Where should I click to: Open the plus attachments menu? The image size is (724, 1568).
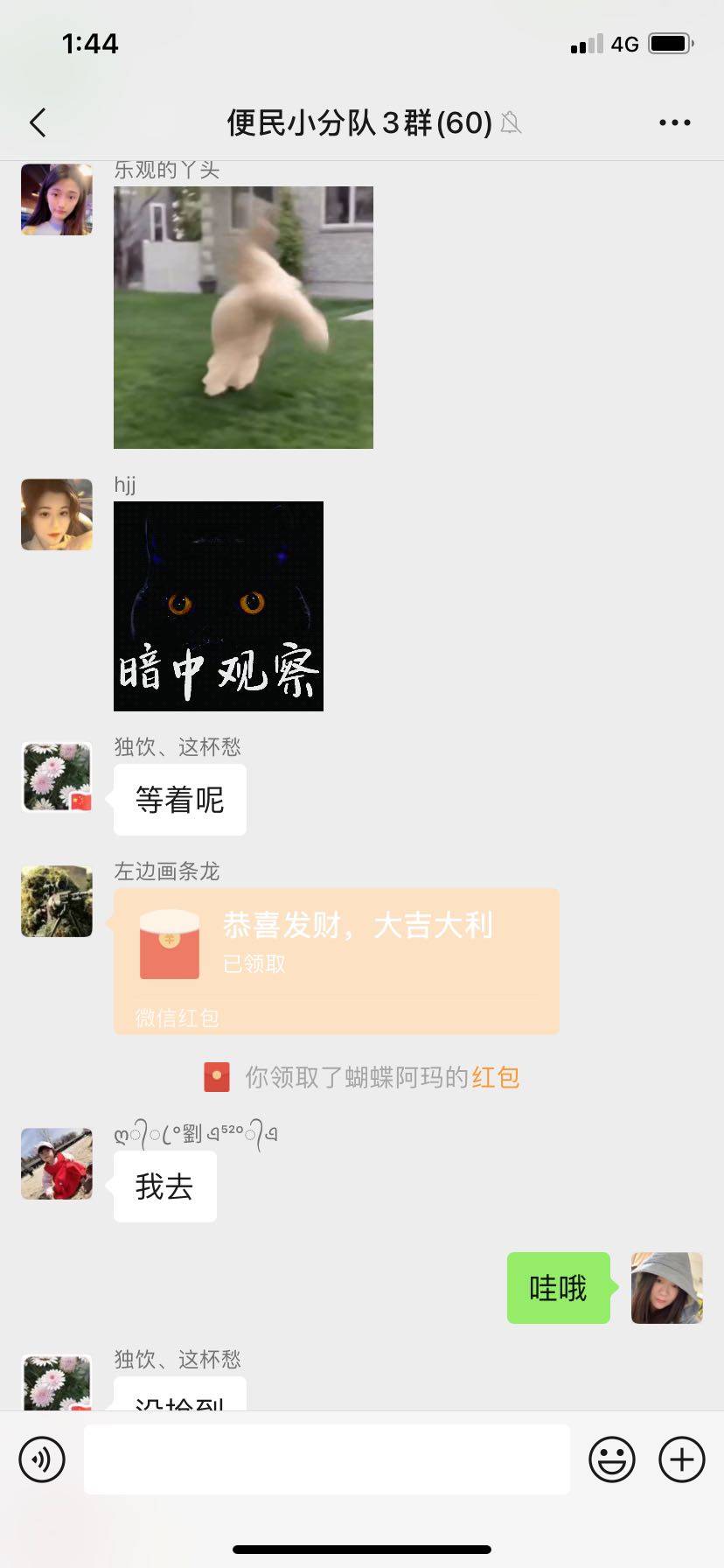click(682, 1459)
